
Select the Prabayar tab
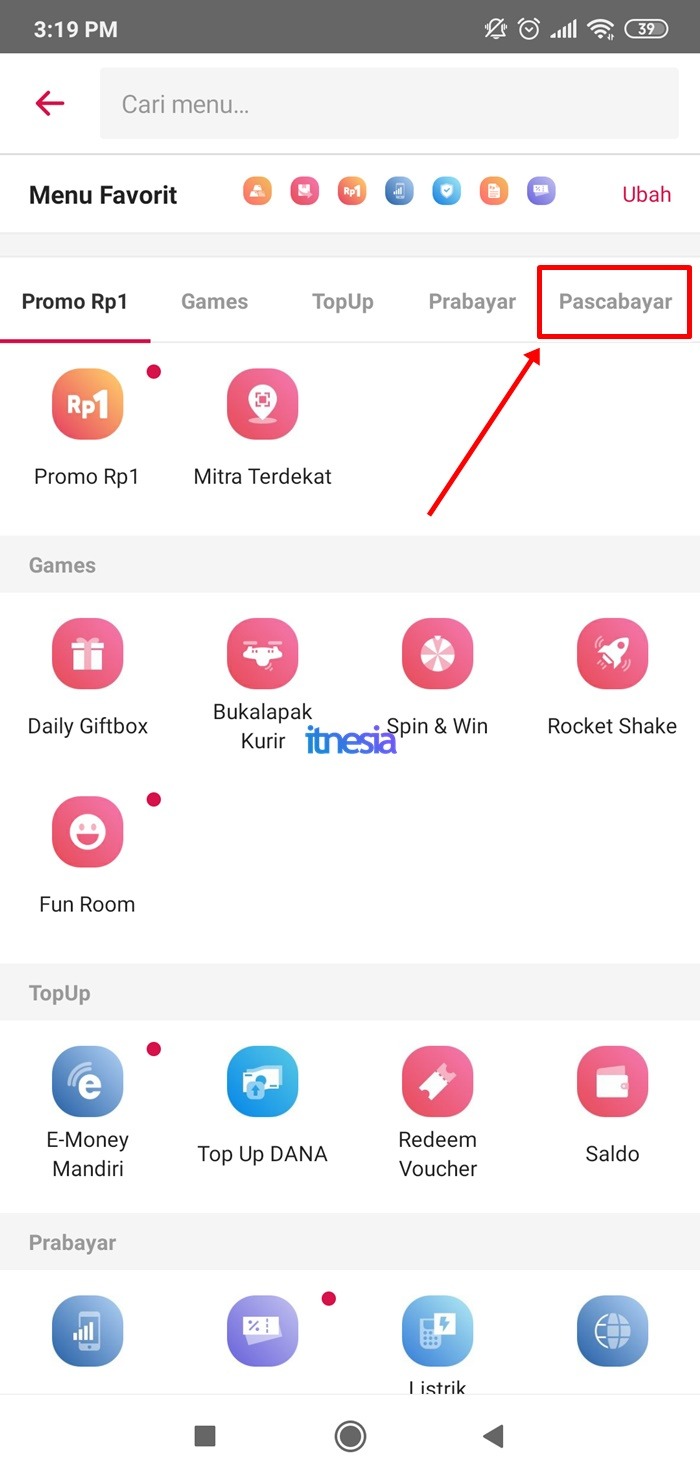pyautogui.click(x=472, y=301)
